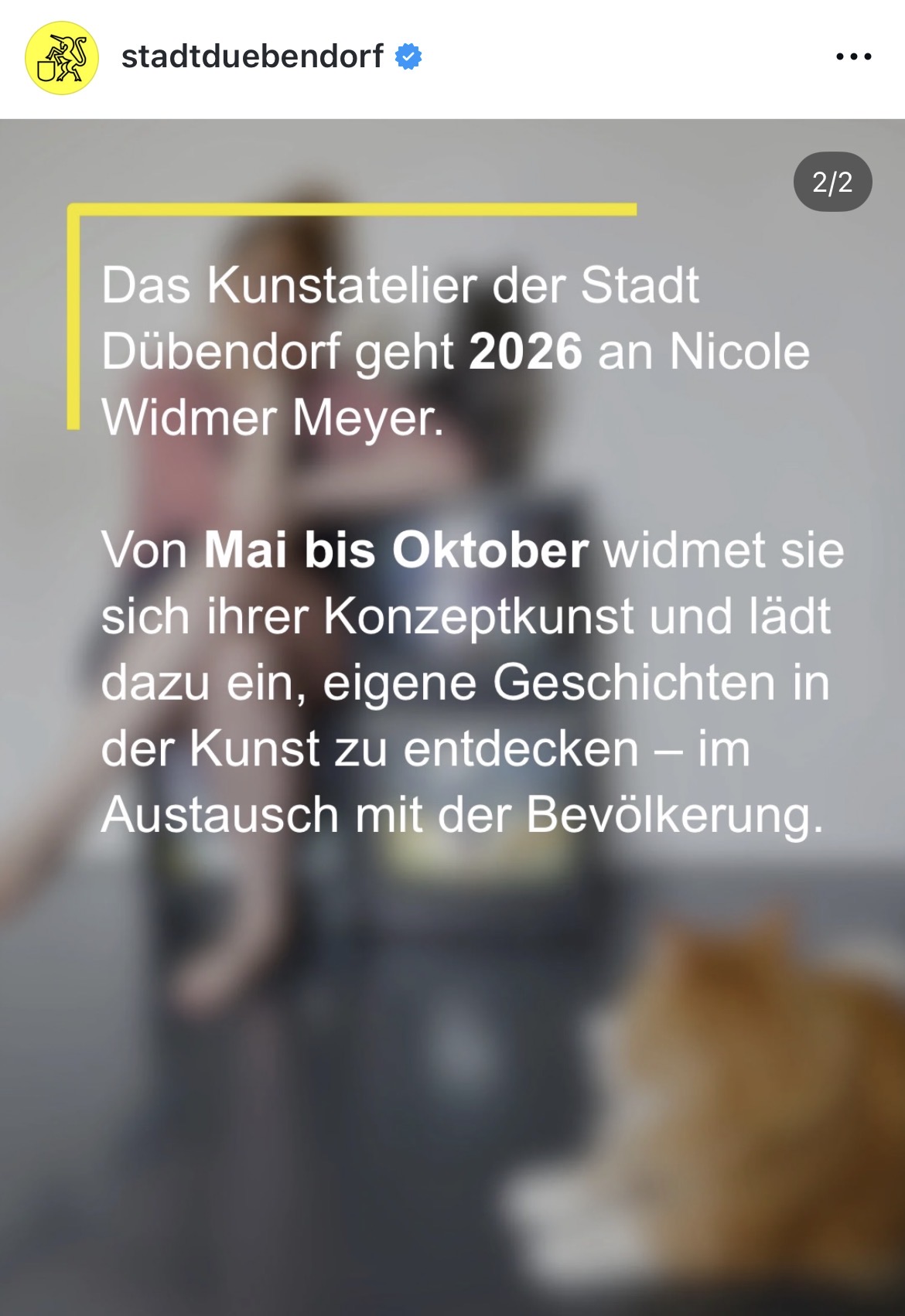This screenshot has width=905, height=1316.
Task: Open stadtduebendorf profile picture
Action: coord(62,58)
